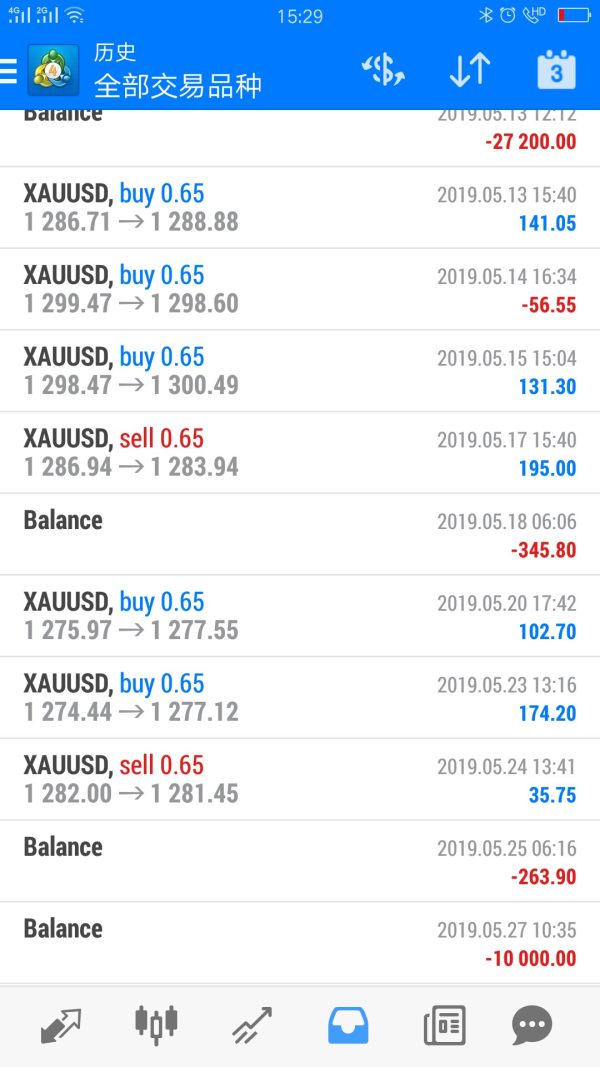Select the Balance entry of -345.80
The height and width of the screenshot is (1067, 600).
coord(300,535)
